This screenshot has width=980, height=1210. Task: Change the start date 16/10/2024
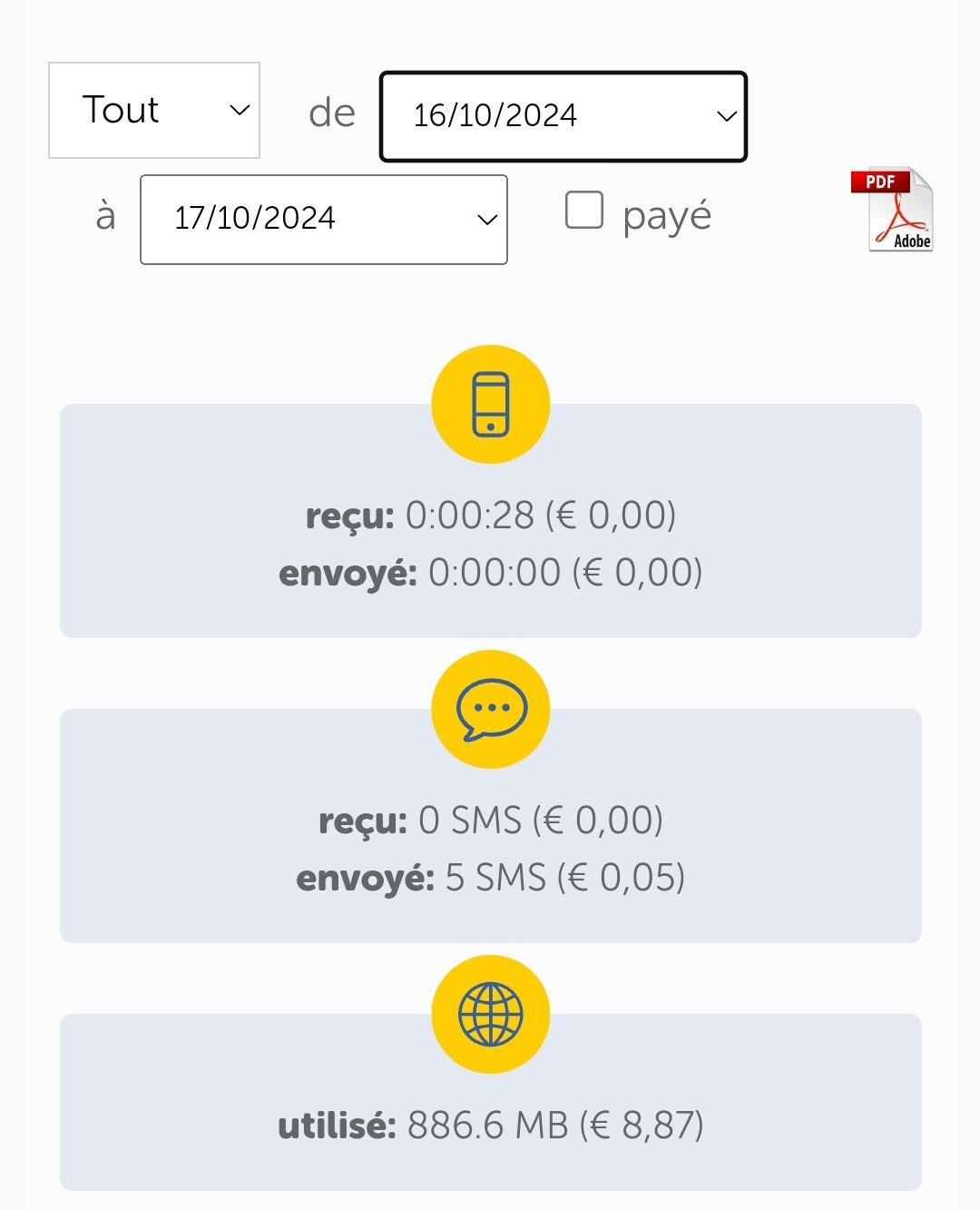(563, 116)
